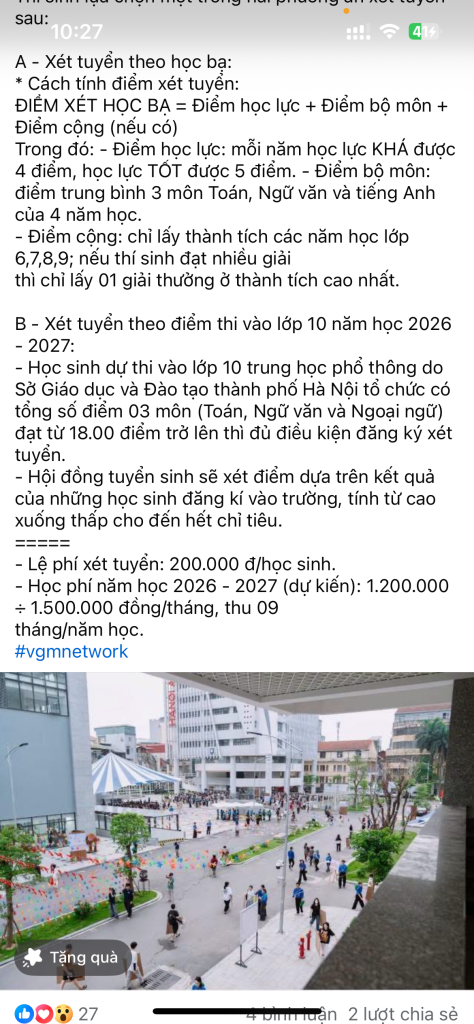
Task: Open the bình luận comments list
Action: point(291,1014)
